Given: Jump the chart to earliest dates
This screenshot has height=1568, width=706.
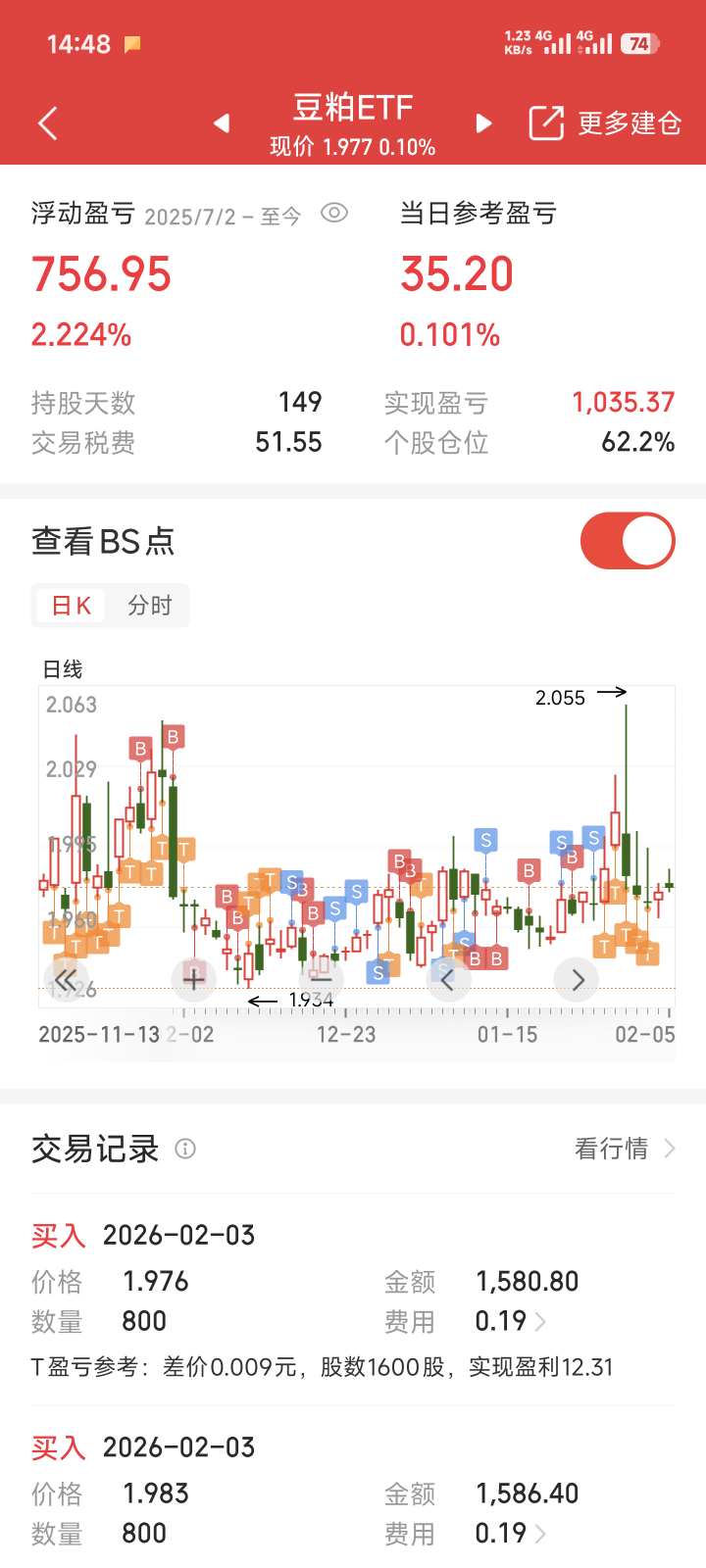Looking at the screenshot, I should (x=65, y=979).
